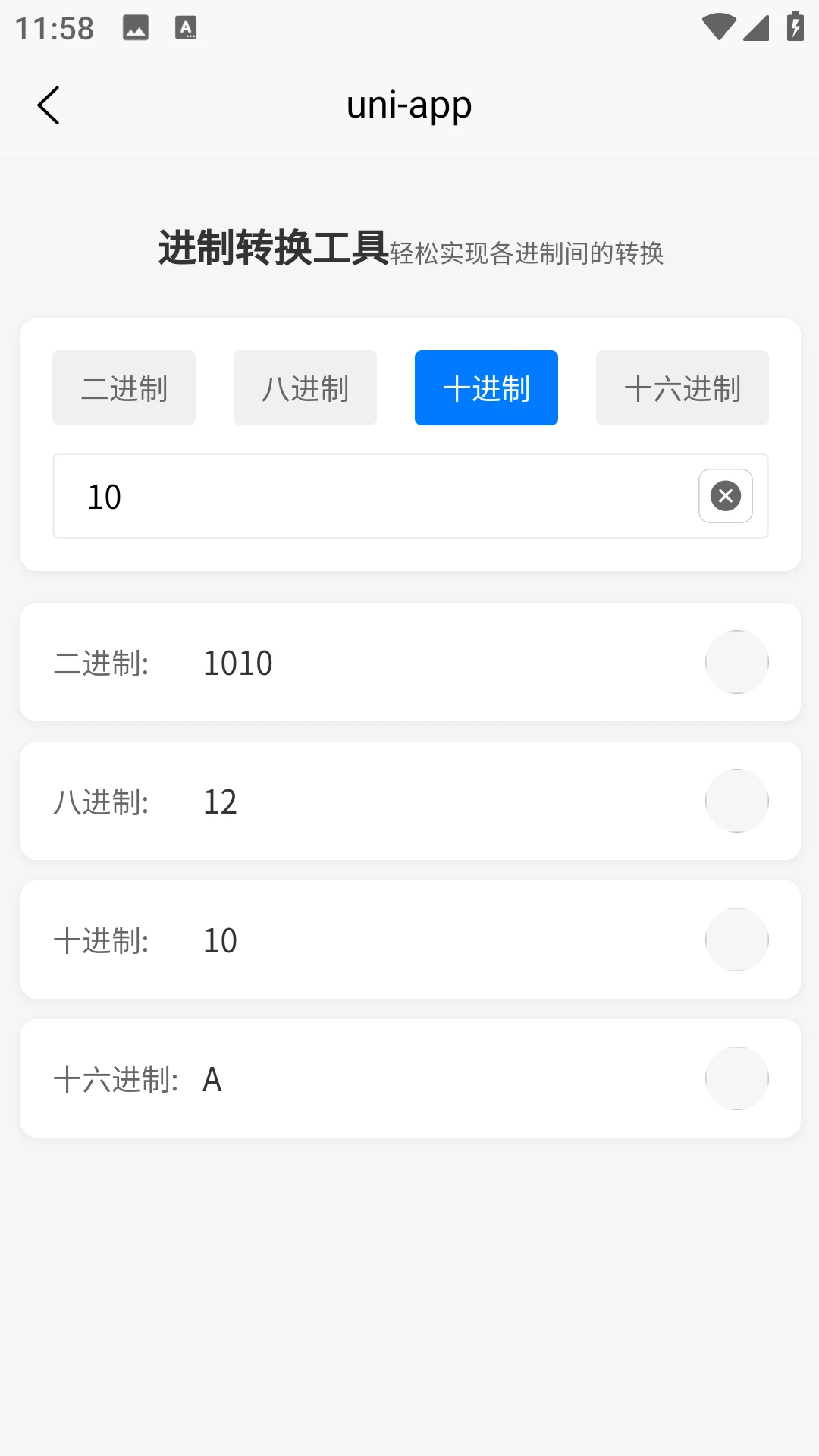The height and width of the screenshot is (1456, 819).
Task: Tap the copy circle next to binary result 1010
Action: 736,661
